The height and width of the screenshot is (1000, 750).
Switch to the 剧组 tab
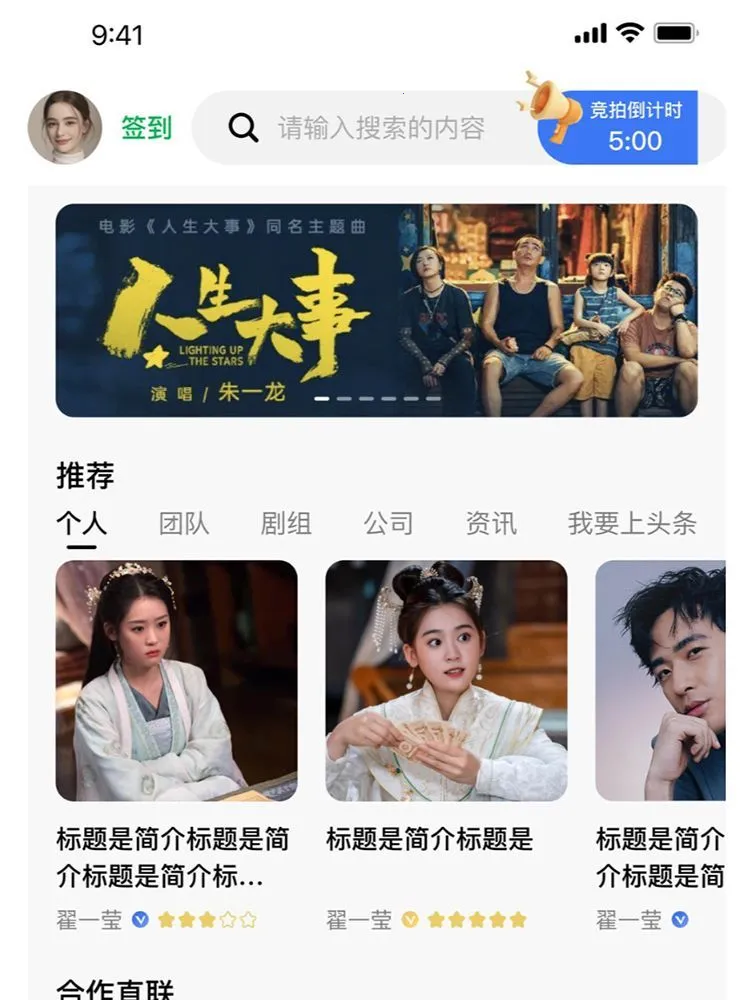pos(286,523)
